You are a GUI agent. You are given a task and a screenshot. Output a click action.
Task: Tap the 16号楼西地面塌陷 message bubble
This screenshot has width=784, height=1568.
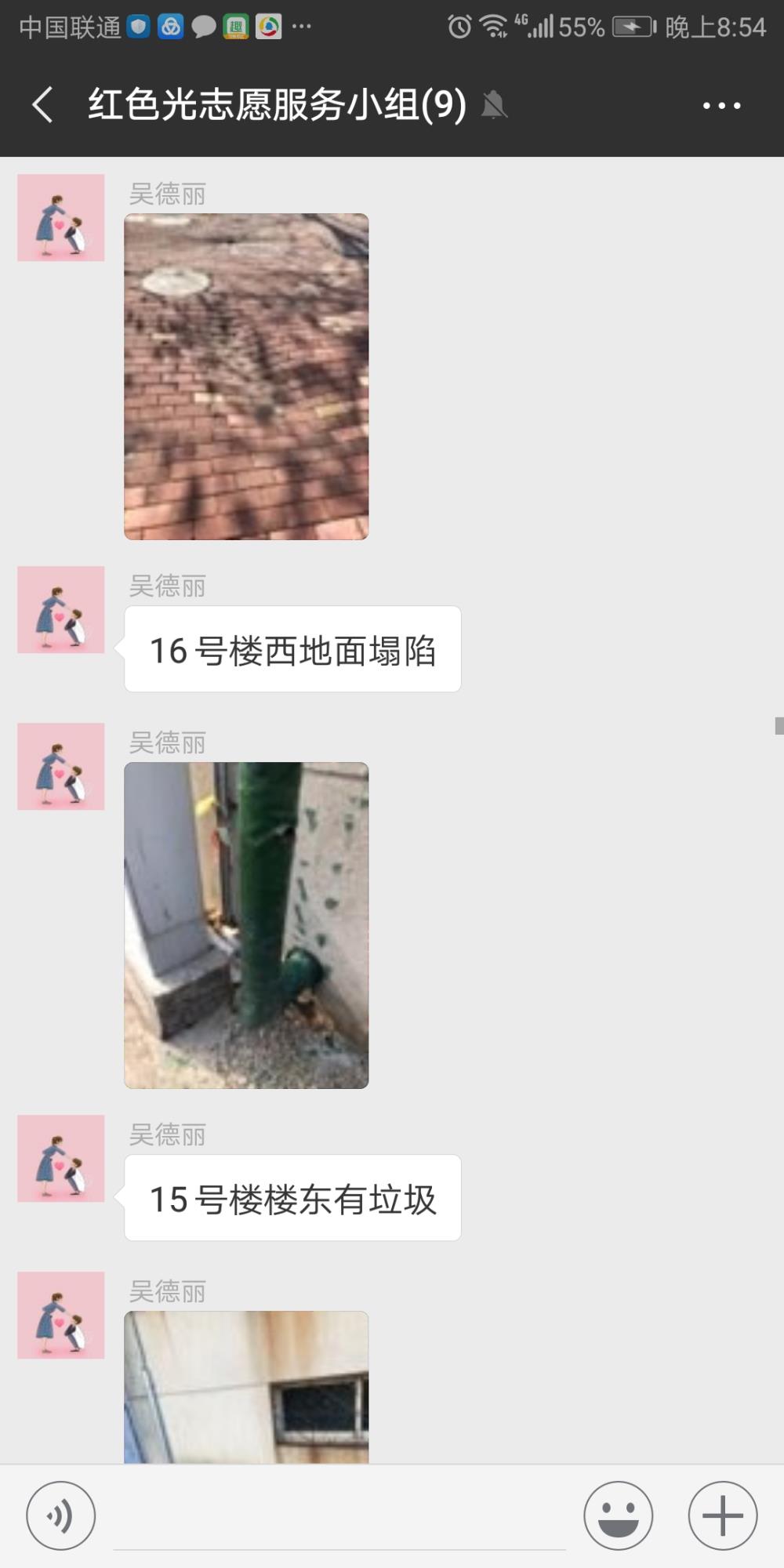[x=292, y=649]
